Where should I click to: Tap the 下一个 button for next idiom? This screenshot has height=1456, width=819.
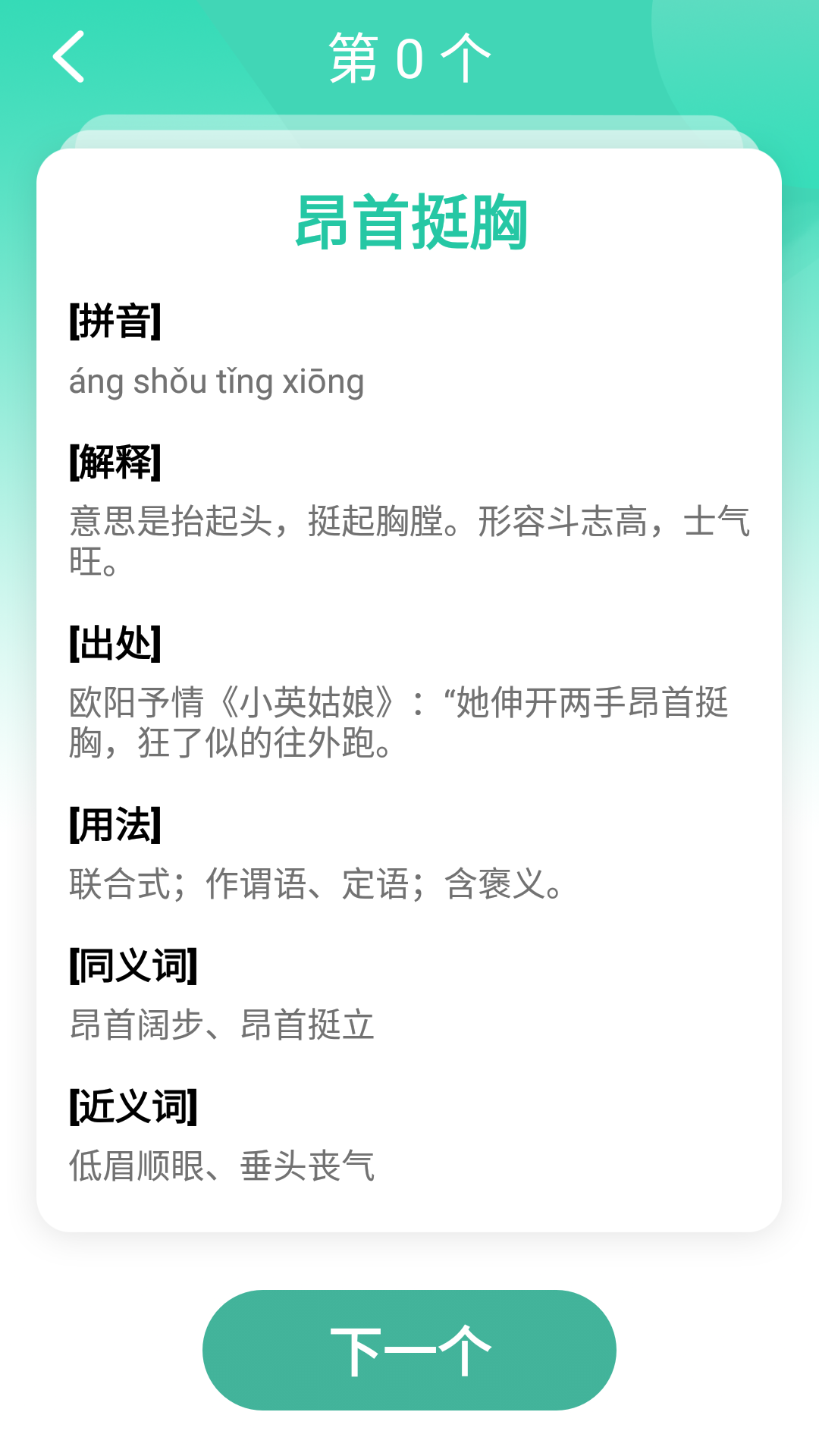tap(409, 1350)
